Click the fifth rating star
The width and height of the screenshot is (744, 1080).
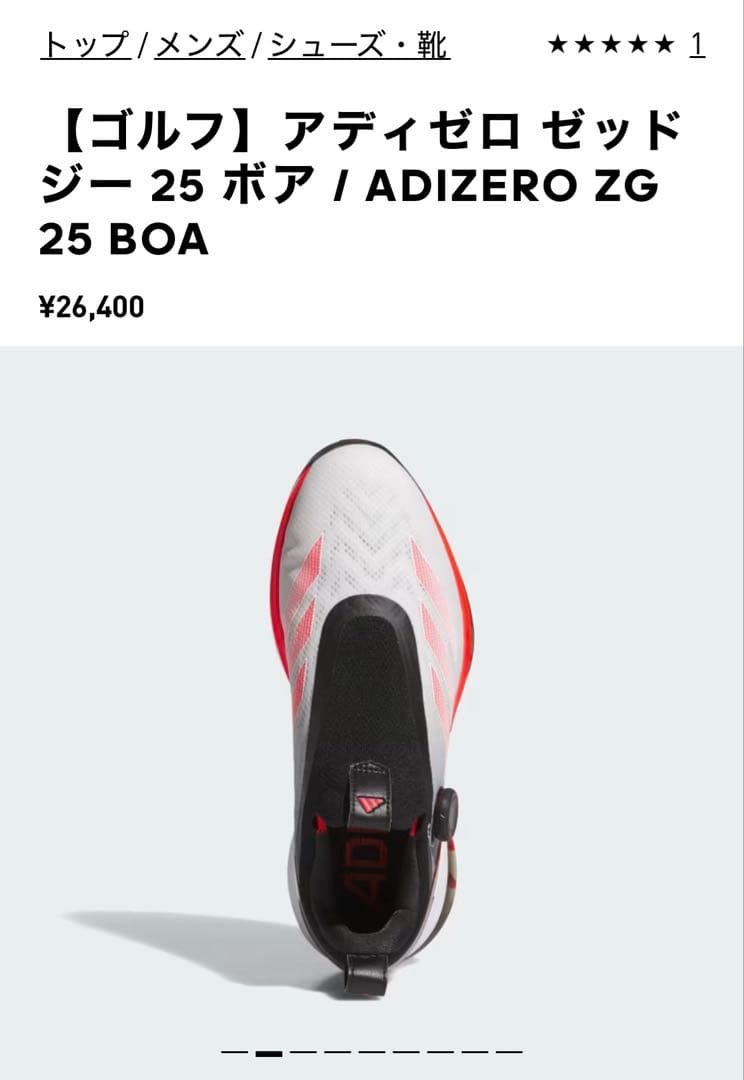[x=664, y=44]
